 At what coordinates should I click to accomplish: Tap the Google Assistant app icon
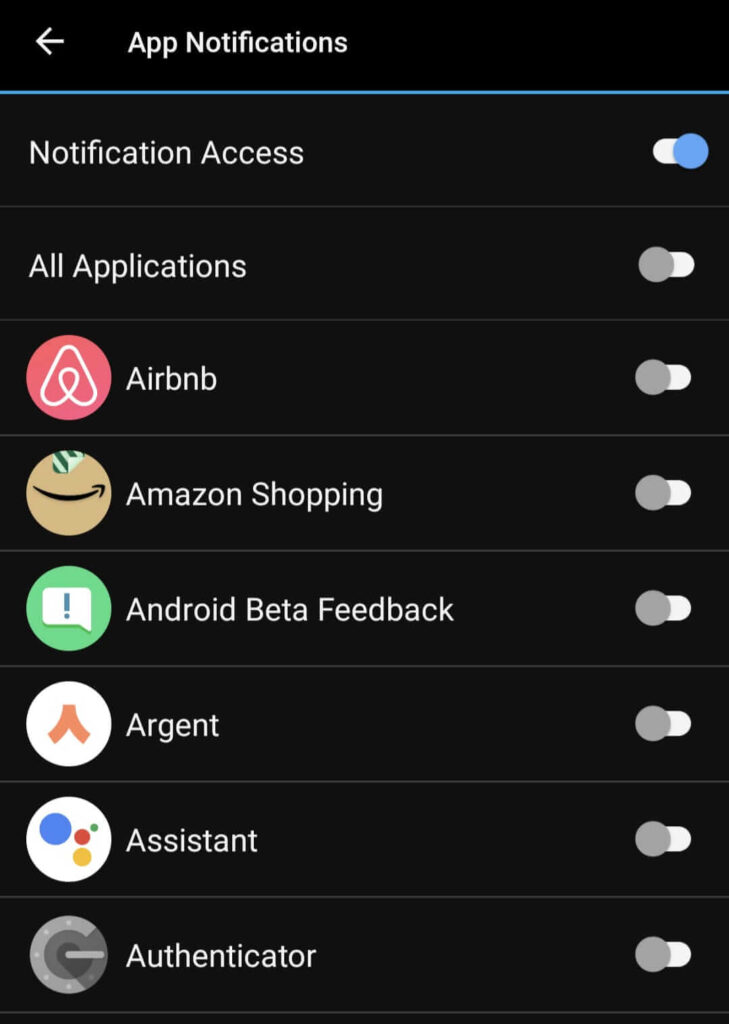click(x=67, y=840)
